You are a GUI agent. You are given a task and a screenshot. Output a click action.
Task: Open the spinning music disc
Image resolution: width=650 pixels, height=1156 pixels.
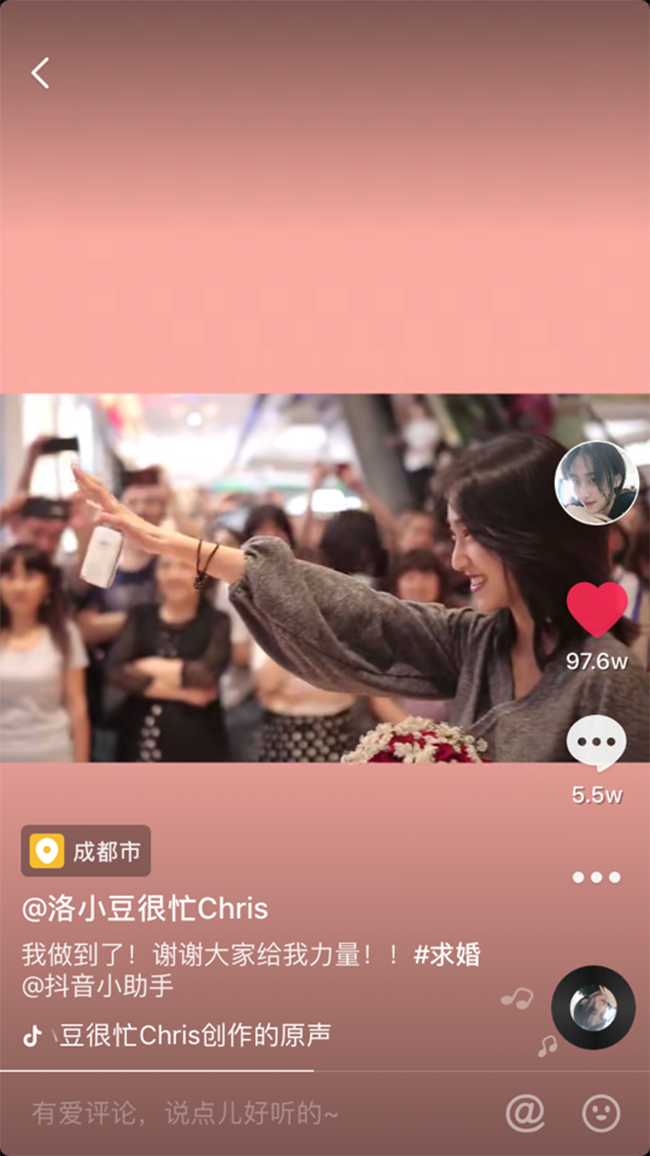(593, 1007)
